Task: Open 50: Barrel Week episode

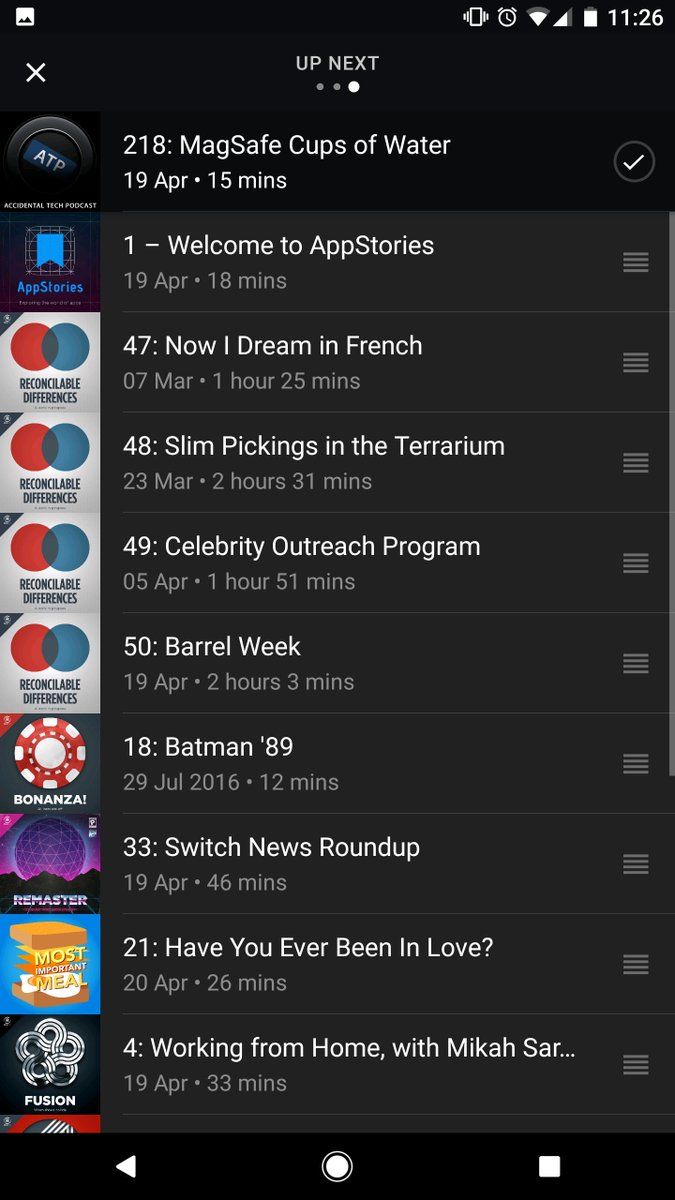Action: pyautogui.click(x=337, y=662)
